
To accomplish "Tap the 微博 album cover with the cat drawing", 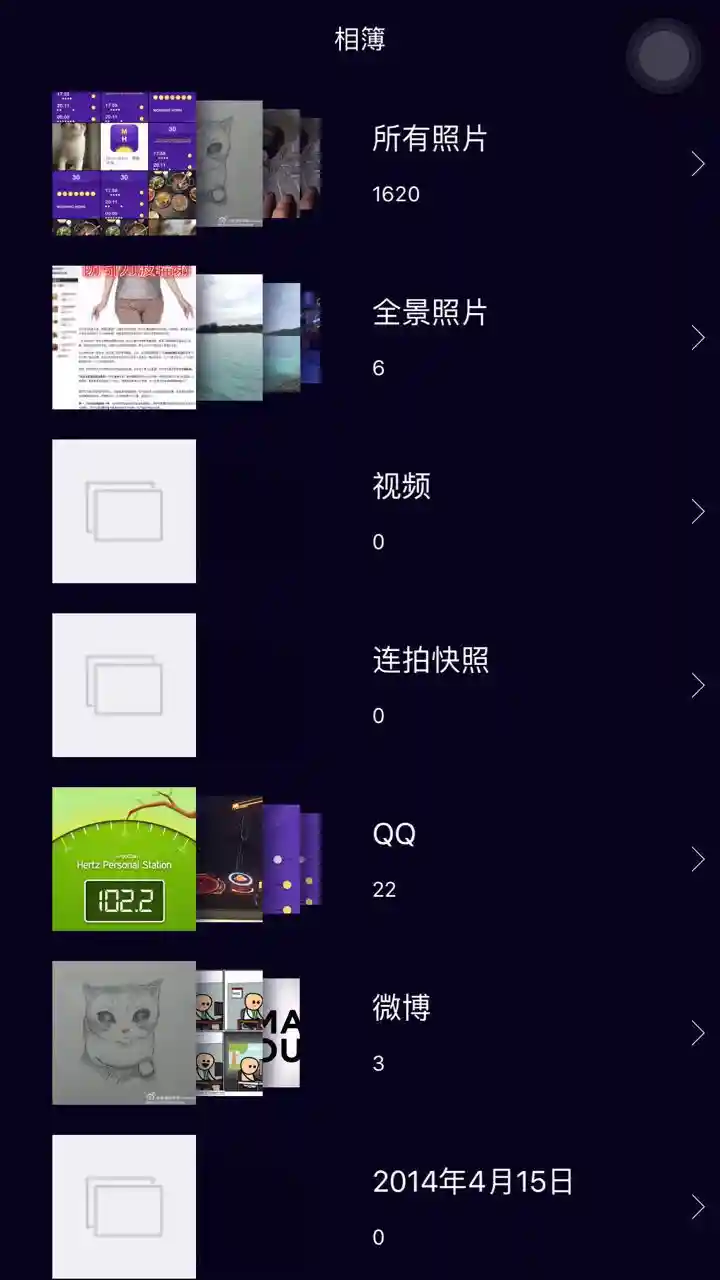I will pyautogui.click(x=123, y=1032).
